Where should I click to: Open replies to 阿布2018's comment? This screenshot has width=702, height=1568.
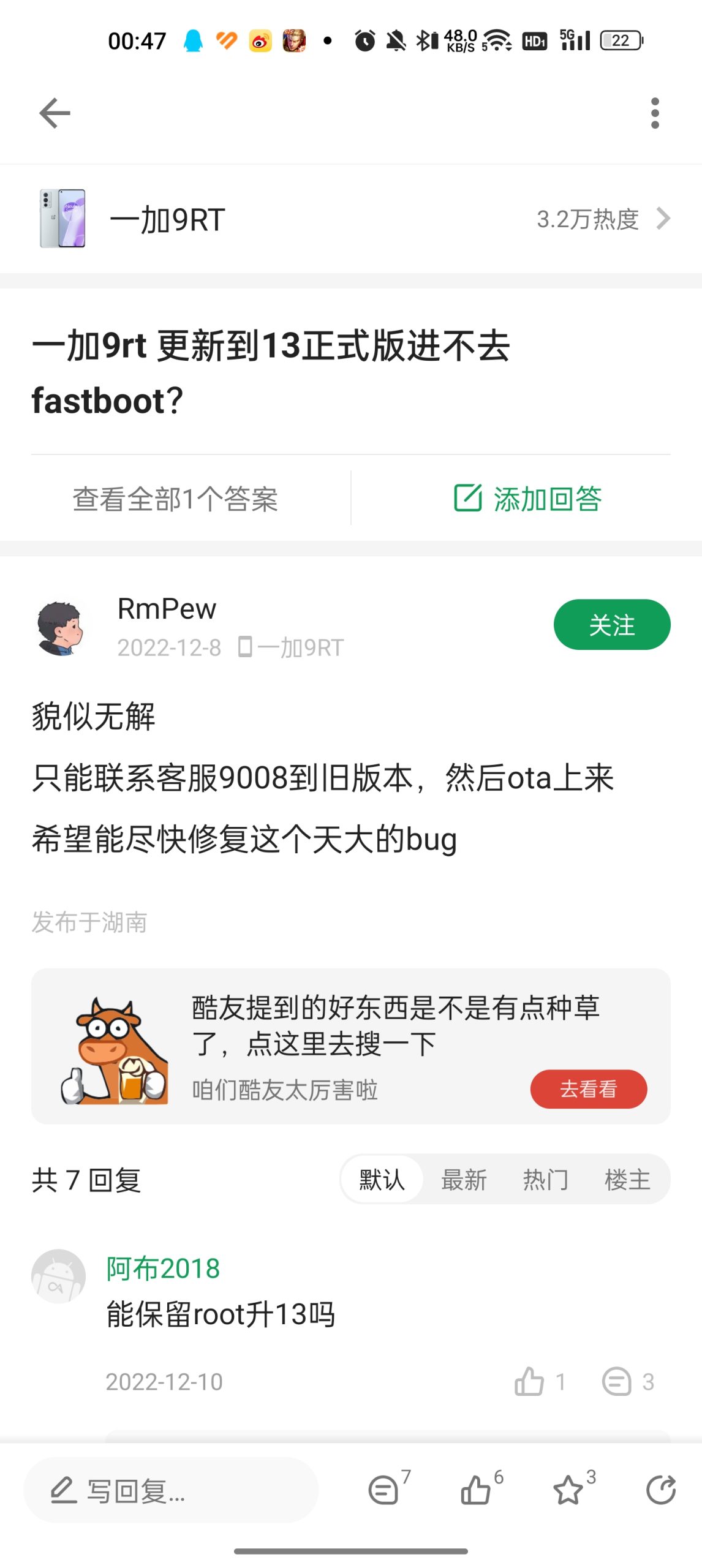628,1381
